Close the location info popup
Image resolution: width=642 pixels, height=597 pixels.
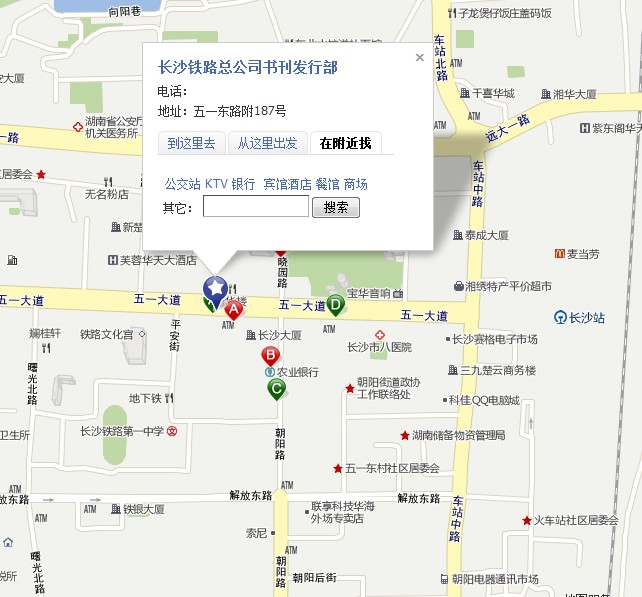(x=420, y=58)
